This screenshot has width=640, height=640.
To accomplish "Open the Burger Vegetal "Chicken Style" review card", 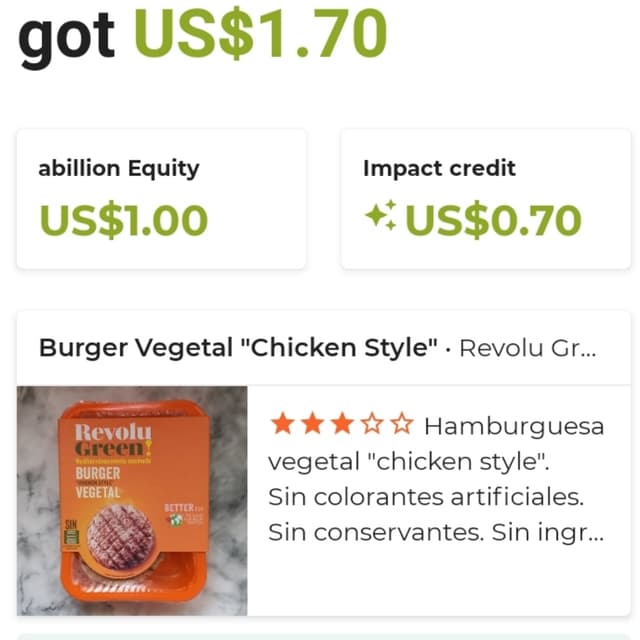I will click(322, 465).
